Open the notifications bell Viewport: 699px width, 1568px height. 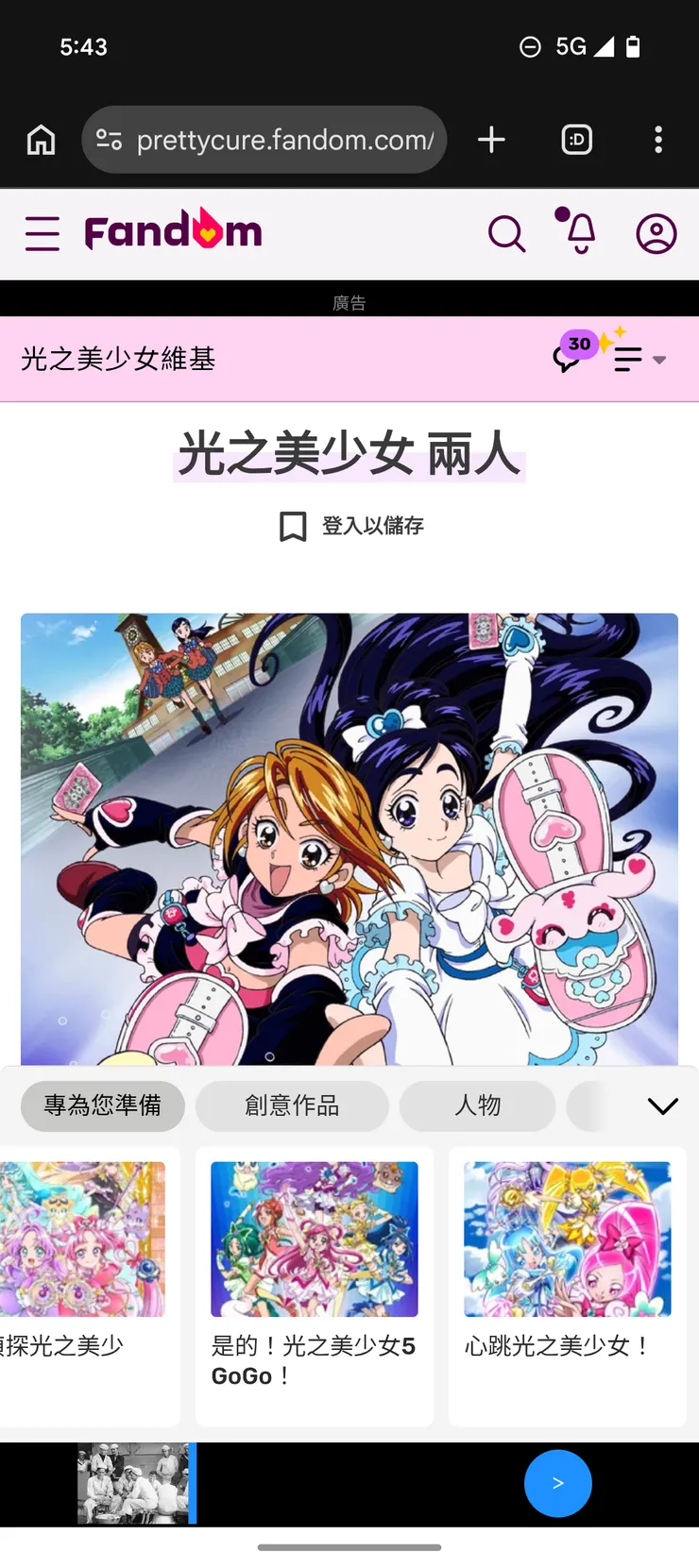coord(579,233)
